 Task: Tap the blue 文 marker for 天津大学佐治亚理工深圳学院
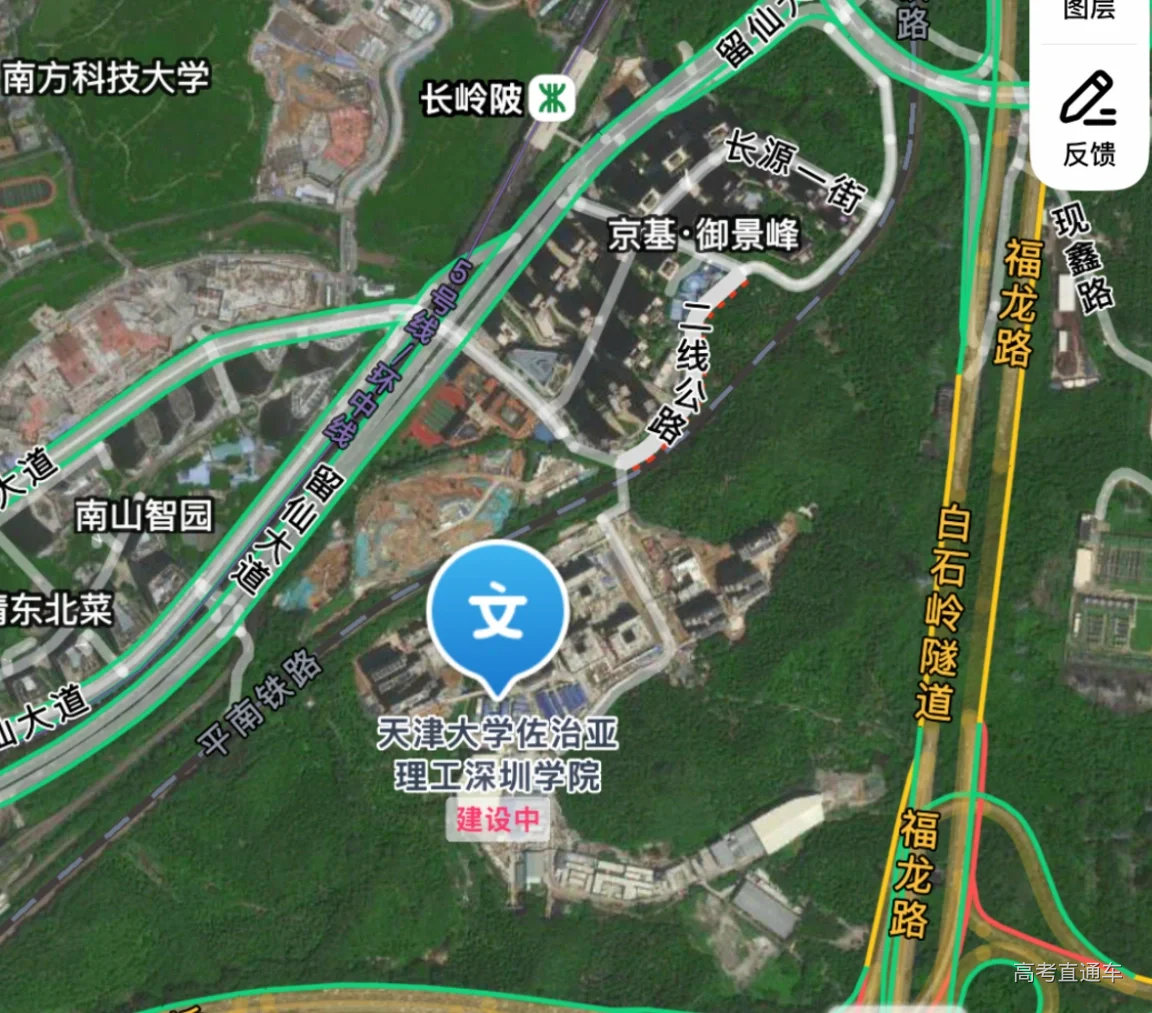coord(497,610)
